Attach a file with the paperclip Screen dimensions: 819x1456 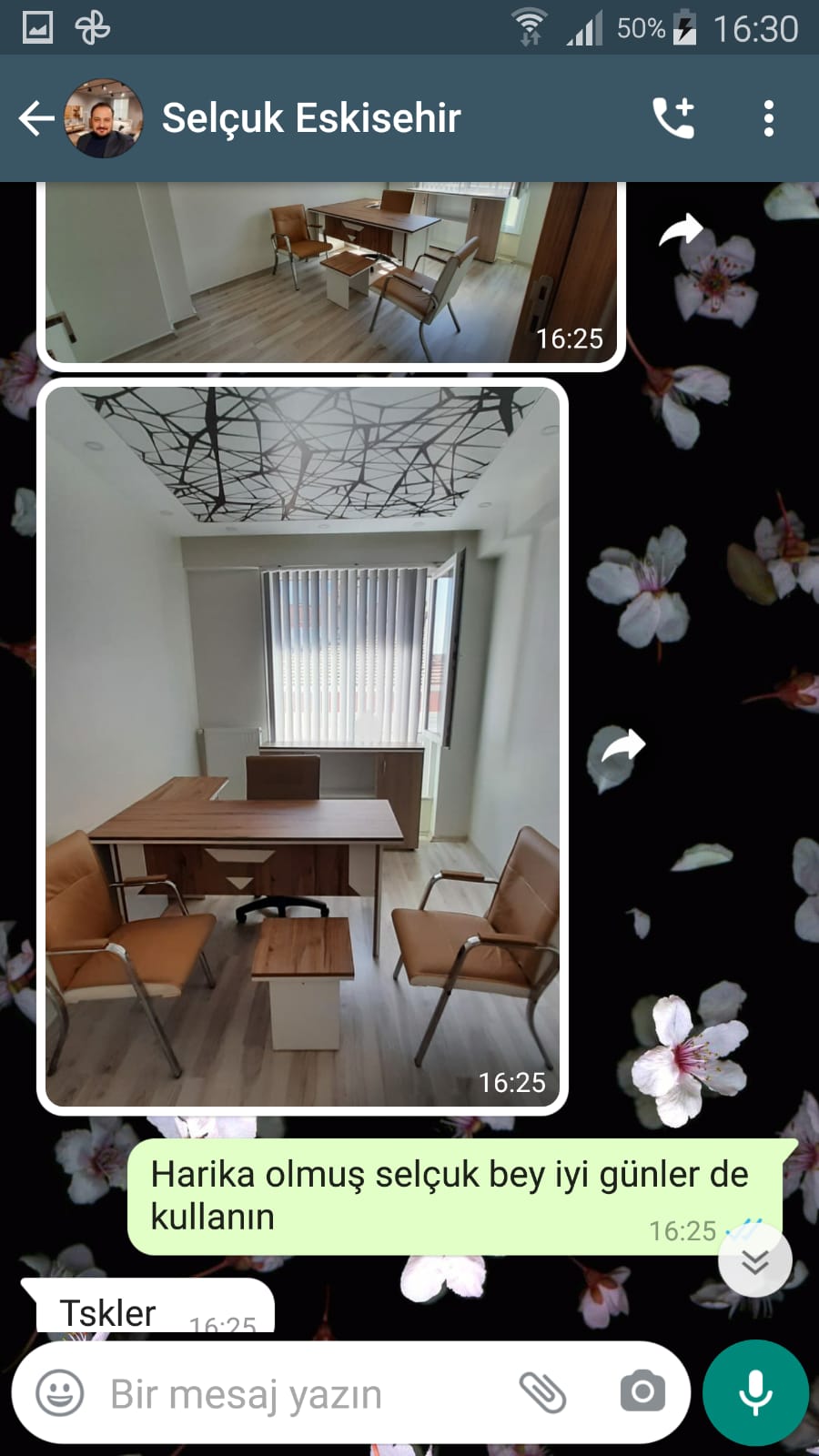tap(542, 1391)
